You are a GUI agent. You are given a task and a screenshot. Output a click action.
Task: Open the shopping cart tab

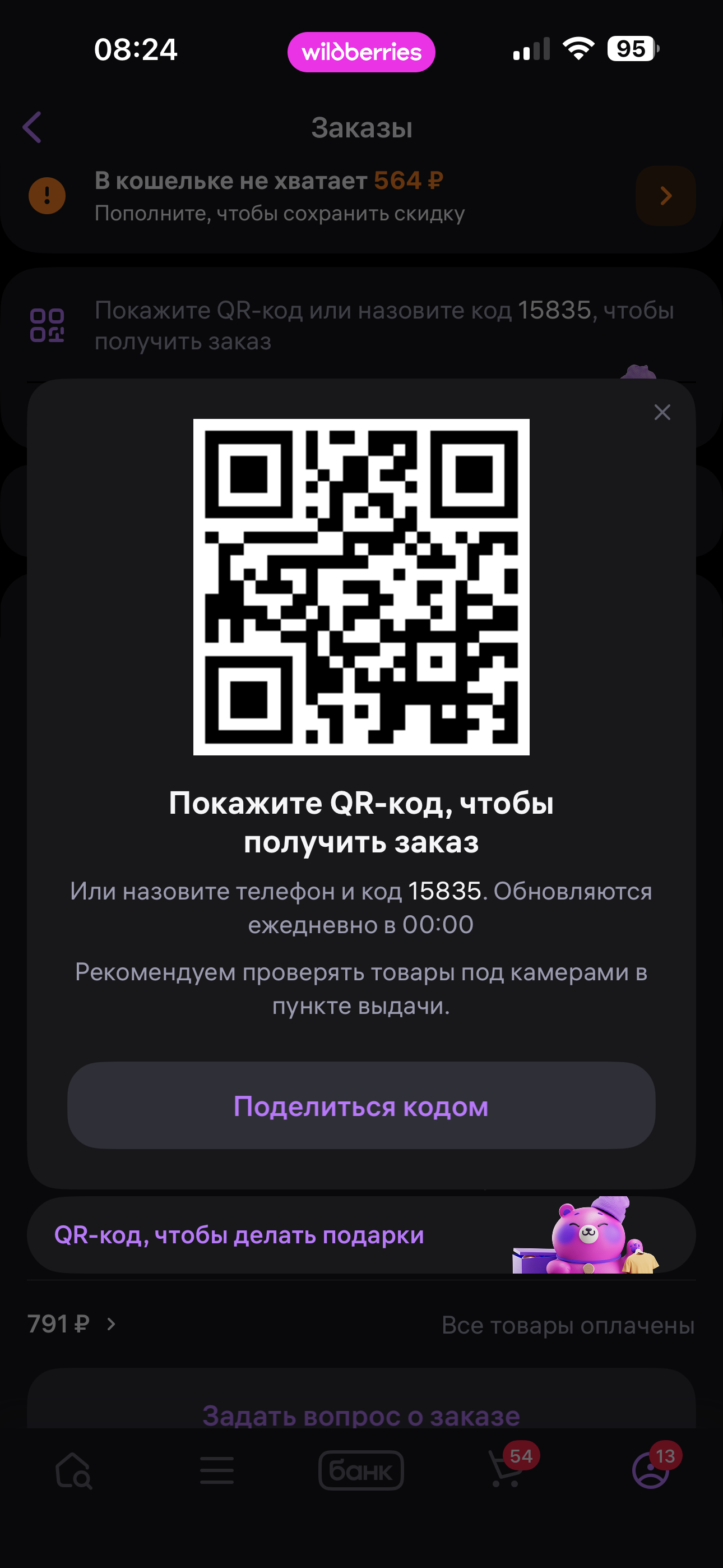[x=506, y=1470]
